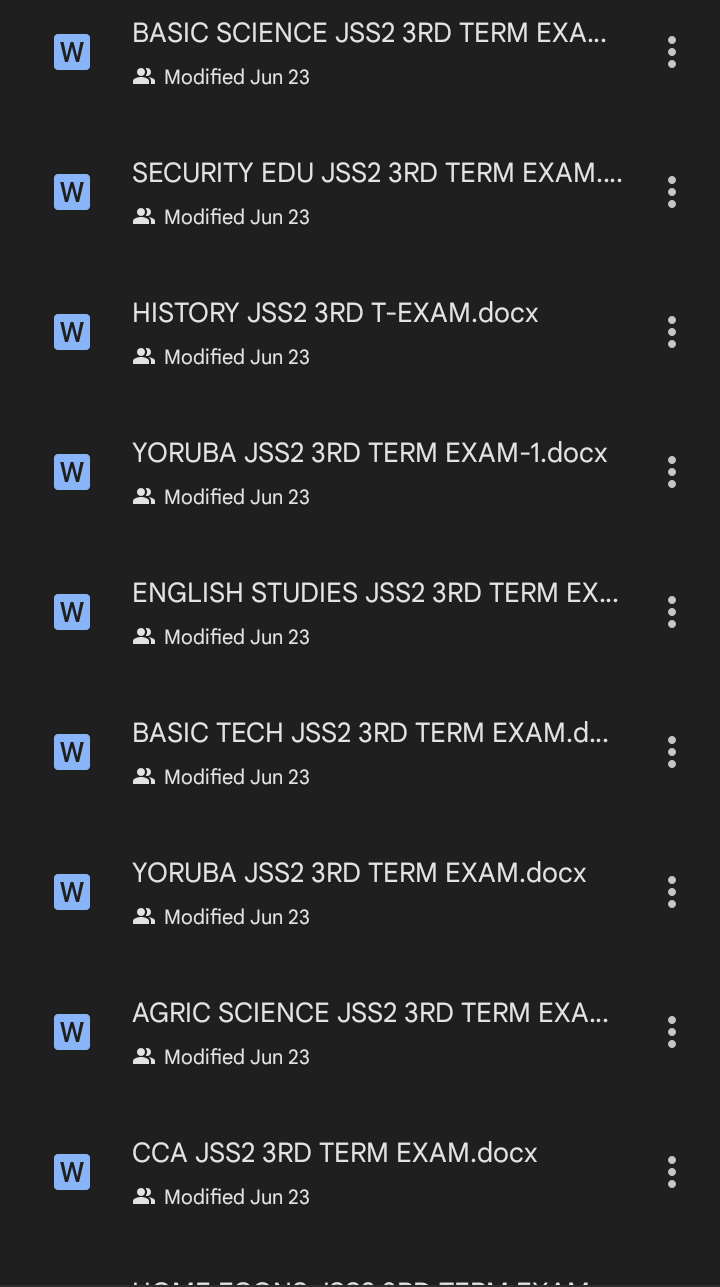The width and height of the screenshot is (720, 1287).
Task: Open the three-dot menu for BASIC TECH file
Action: pos(671,752)
